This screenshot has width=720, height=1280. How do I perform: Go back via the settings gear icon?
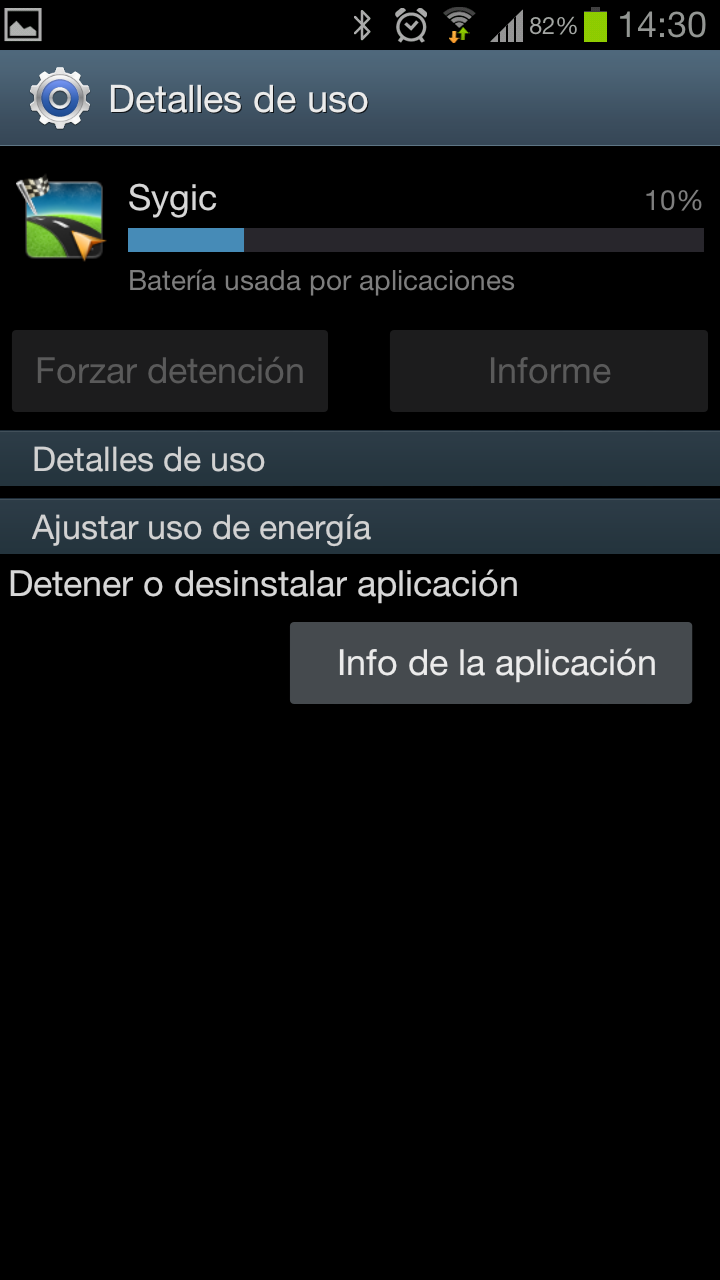point(59,98)
